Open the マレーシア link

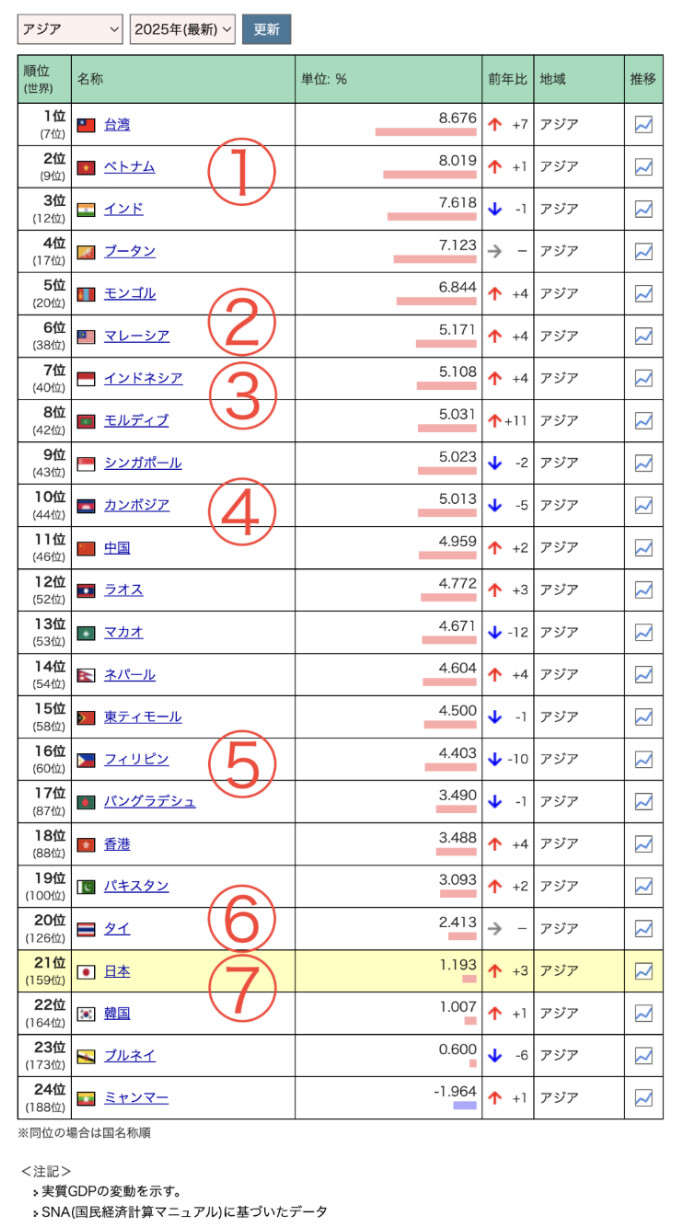tap(136, 336)
